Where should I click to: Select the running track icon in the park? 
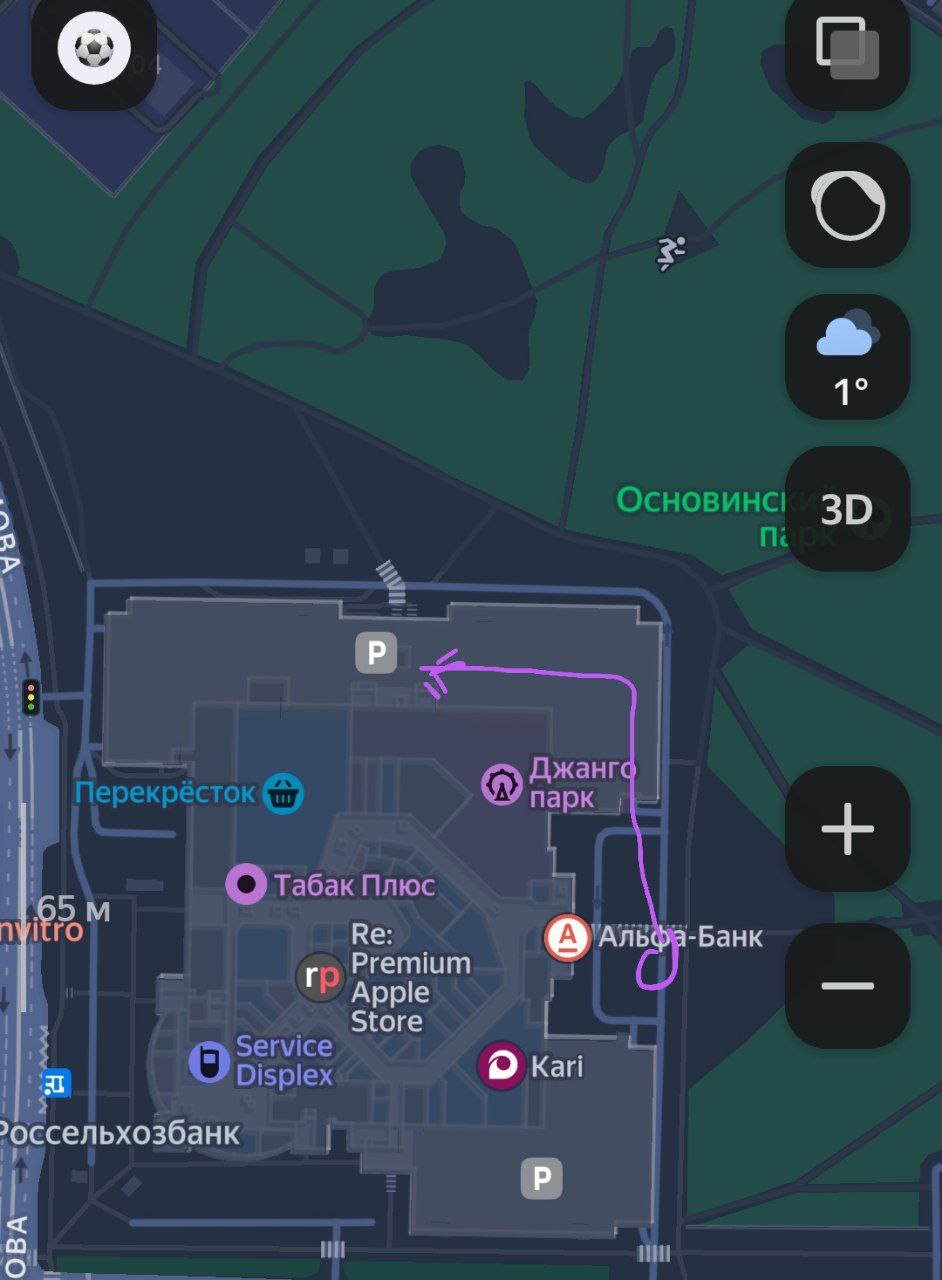(x=671, y=254)
